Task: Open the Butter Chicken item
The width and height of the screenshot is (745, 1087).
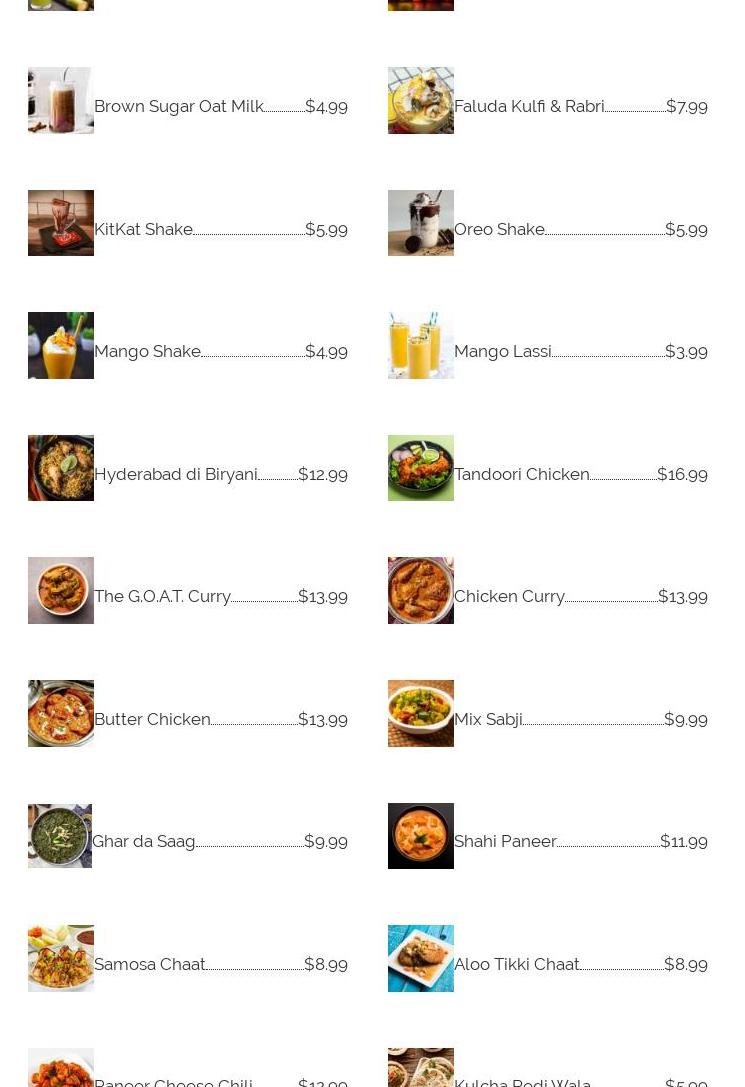Action: point(152,719)
